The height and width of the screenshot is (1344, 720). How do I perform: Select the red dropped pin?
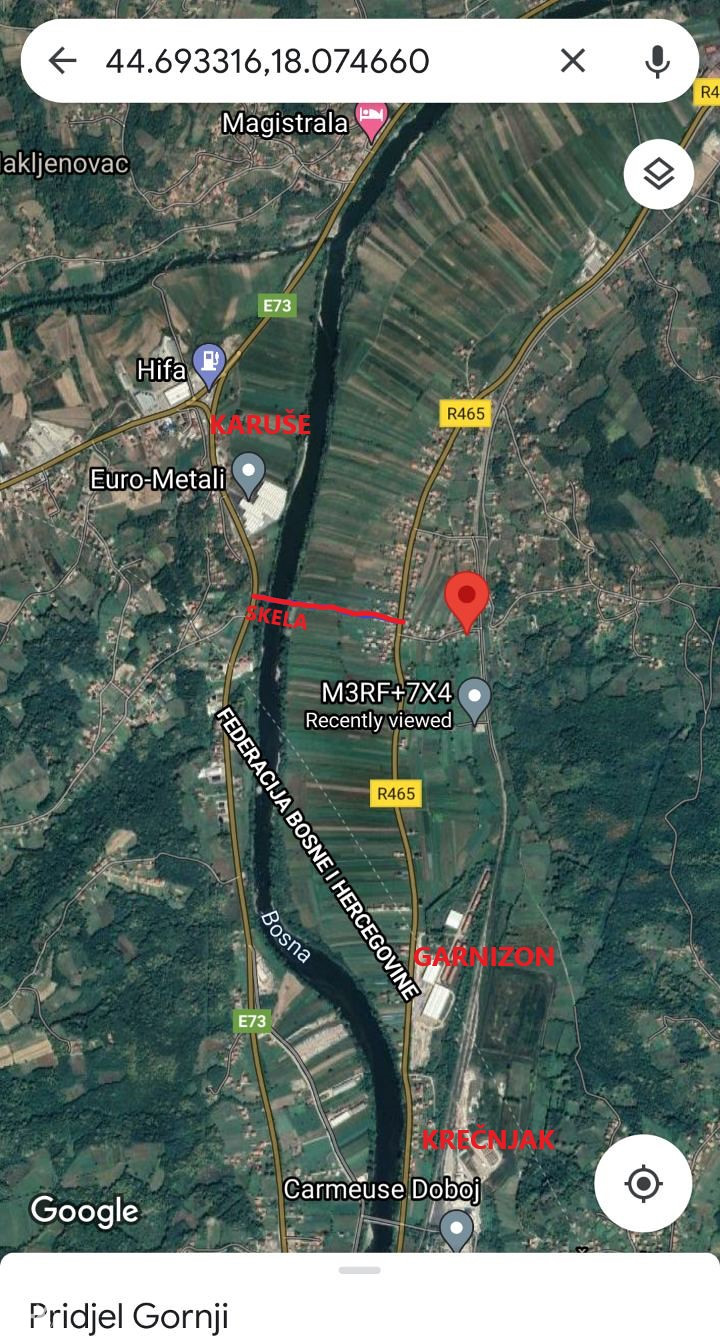[466, 600]
